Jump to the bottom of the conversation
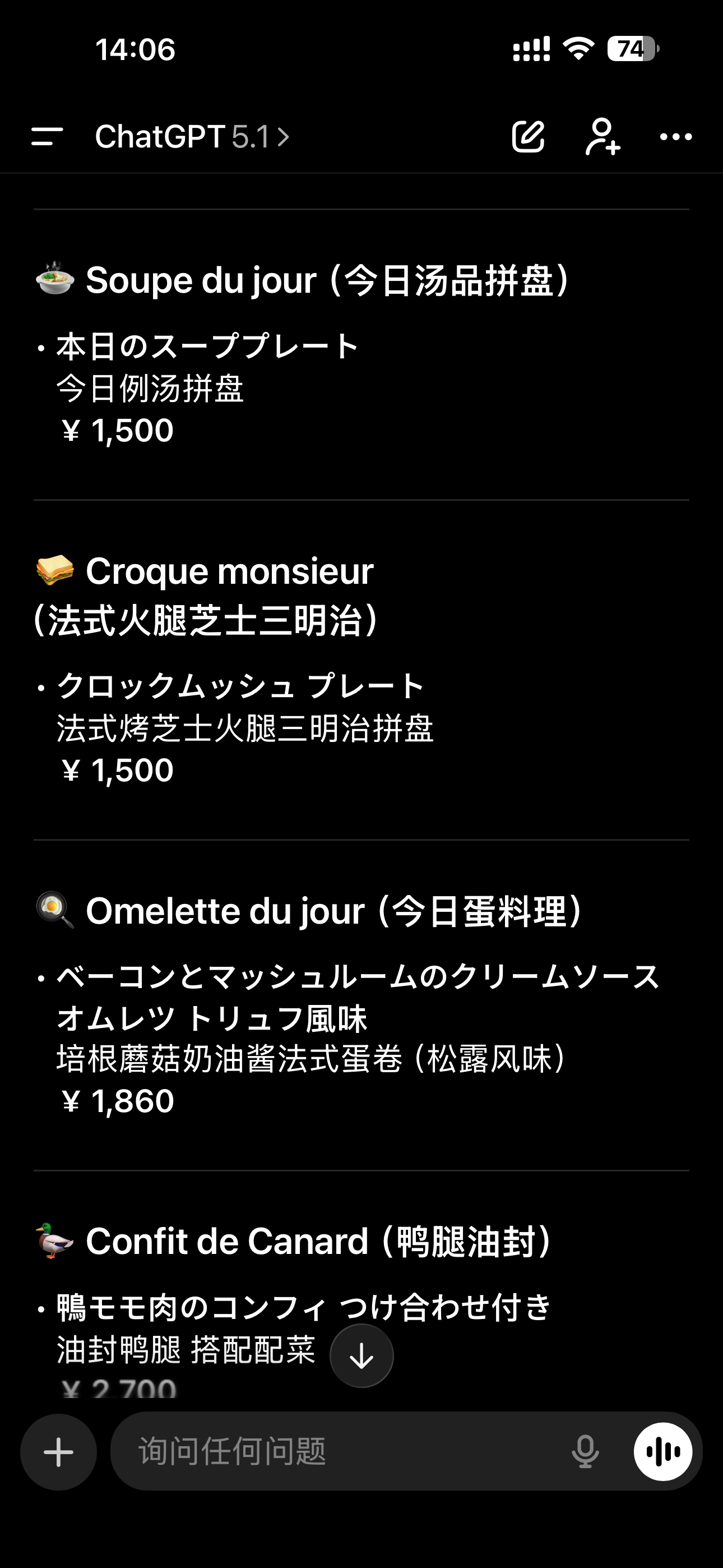 361,1355
